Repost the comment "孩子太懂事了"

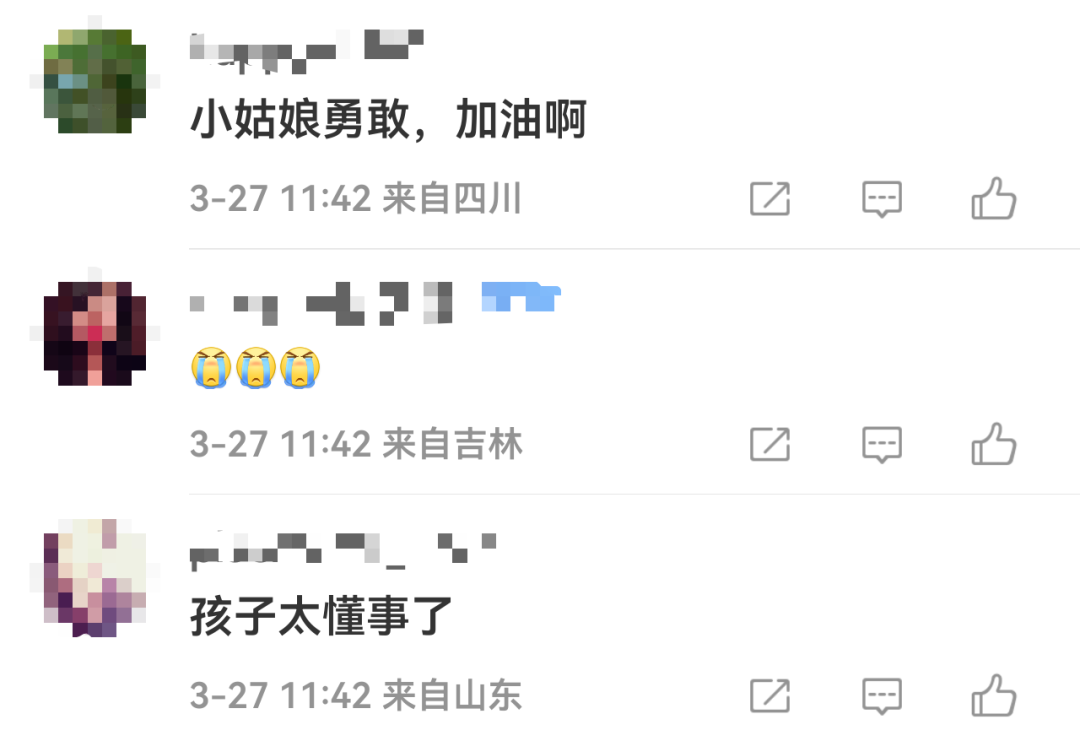click(770, 695)
